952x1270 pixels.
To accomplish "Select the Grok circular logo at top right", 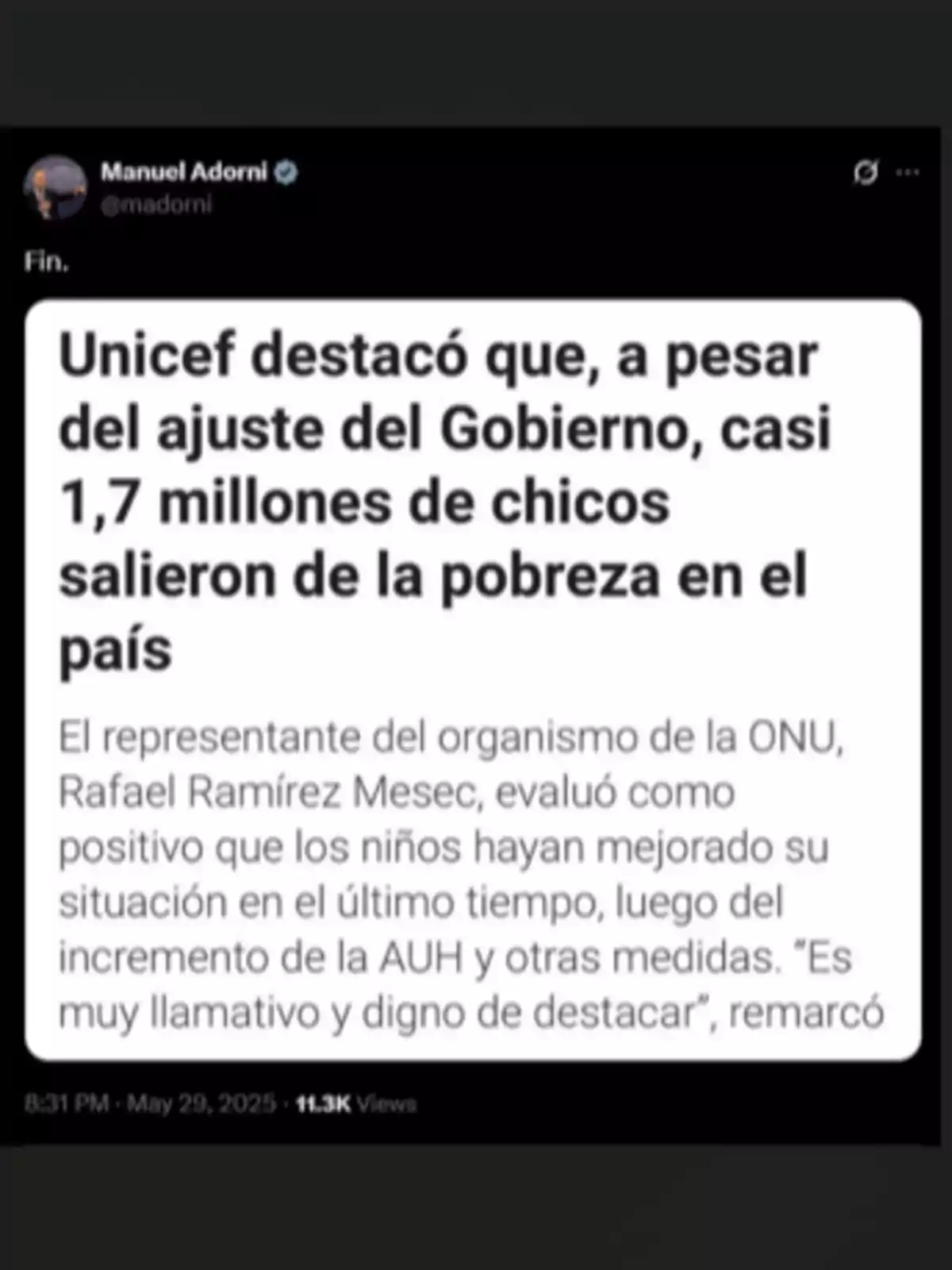I will [x=866, y=171].
